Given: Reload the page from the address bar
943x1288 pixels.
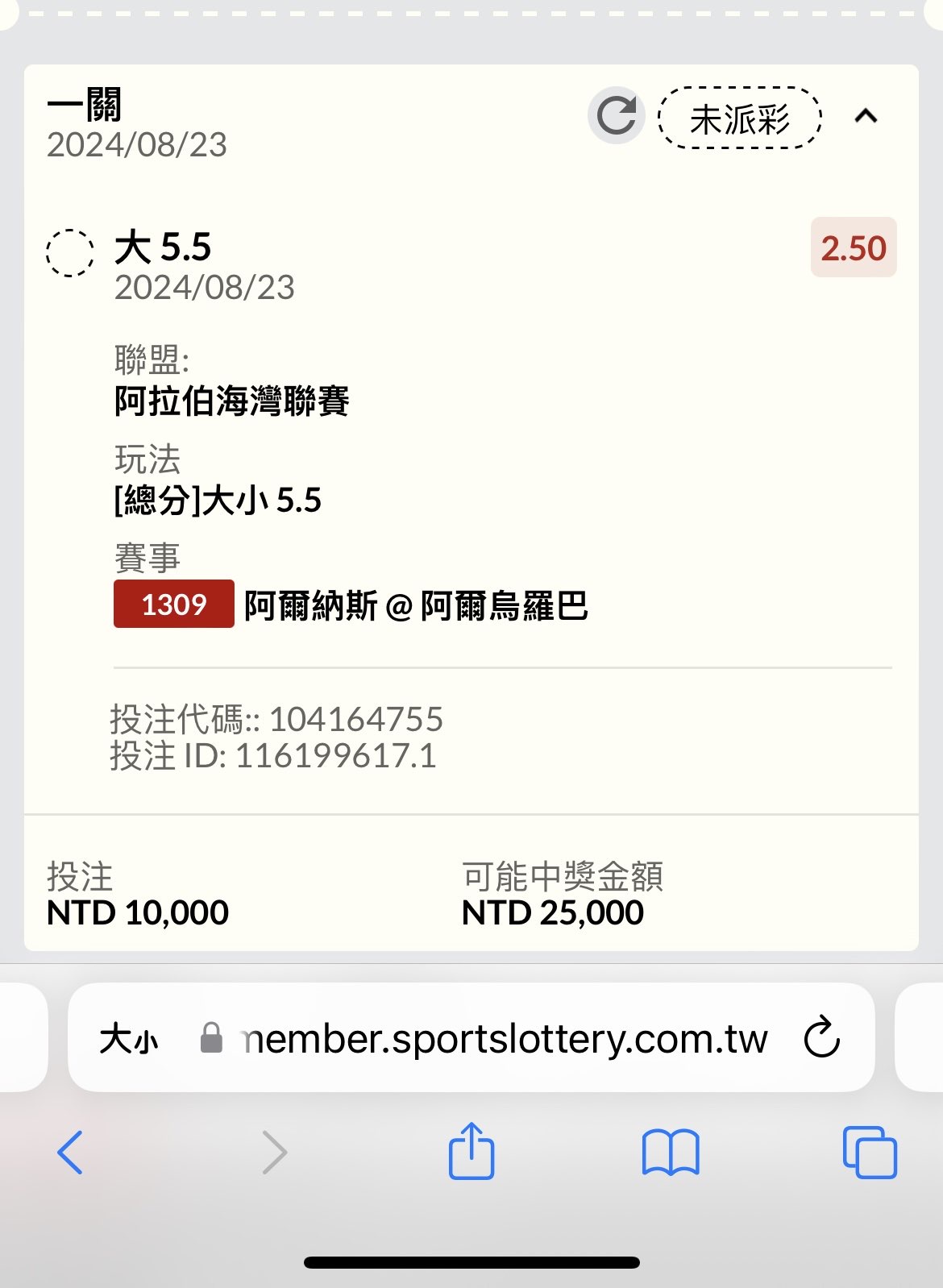Looking at the screenshot, I should (x=821, y=1038).
